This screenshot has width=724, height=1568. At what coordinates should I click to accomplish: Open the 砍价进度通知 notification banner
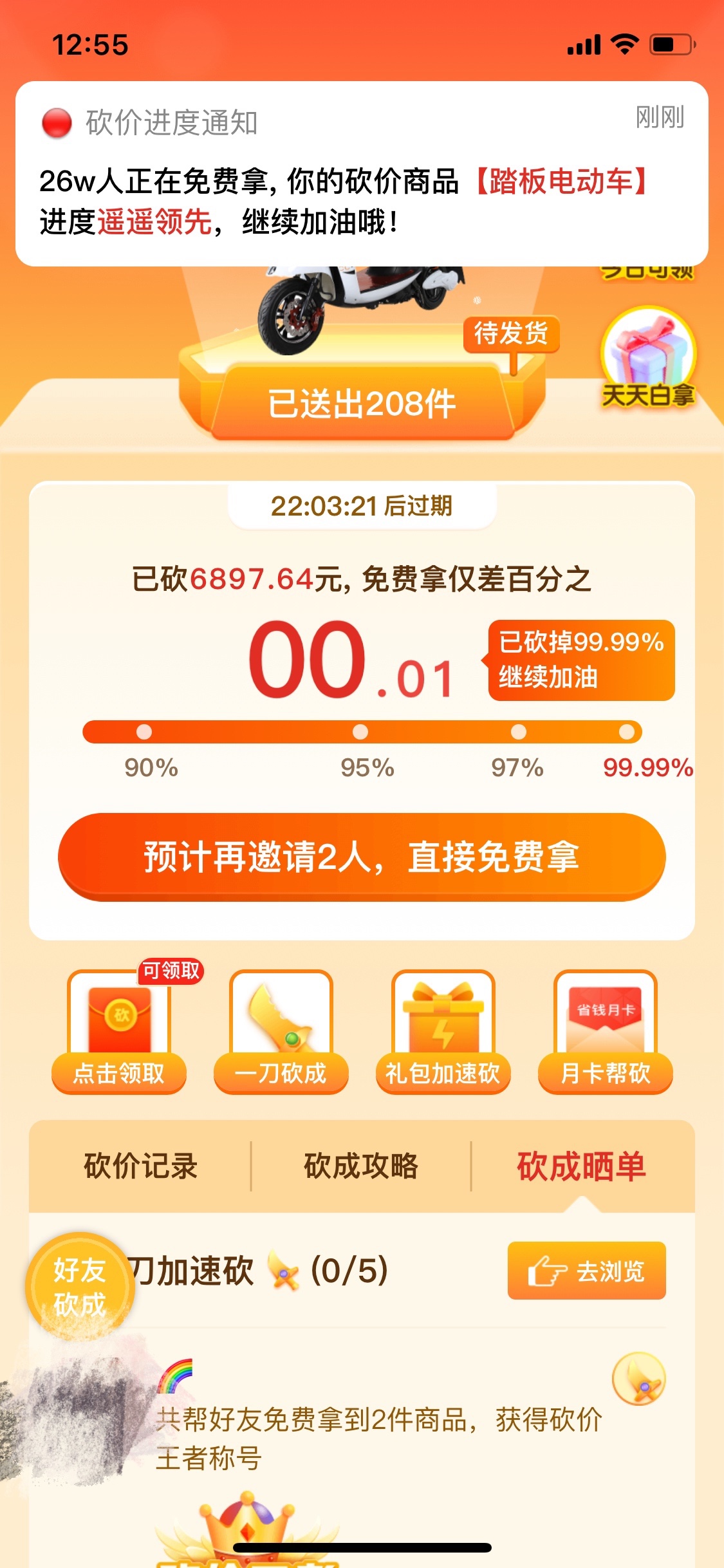tap(361, 174)
